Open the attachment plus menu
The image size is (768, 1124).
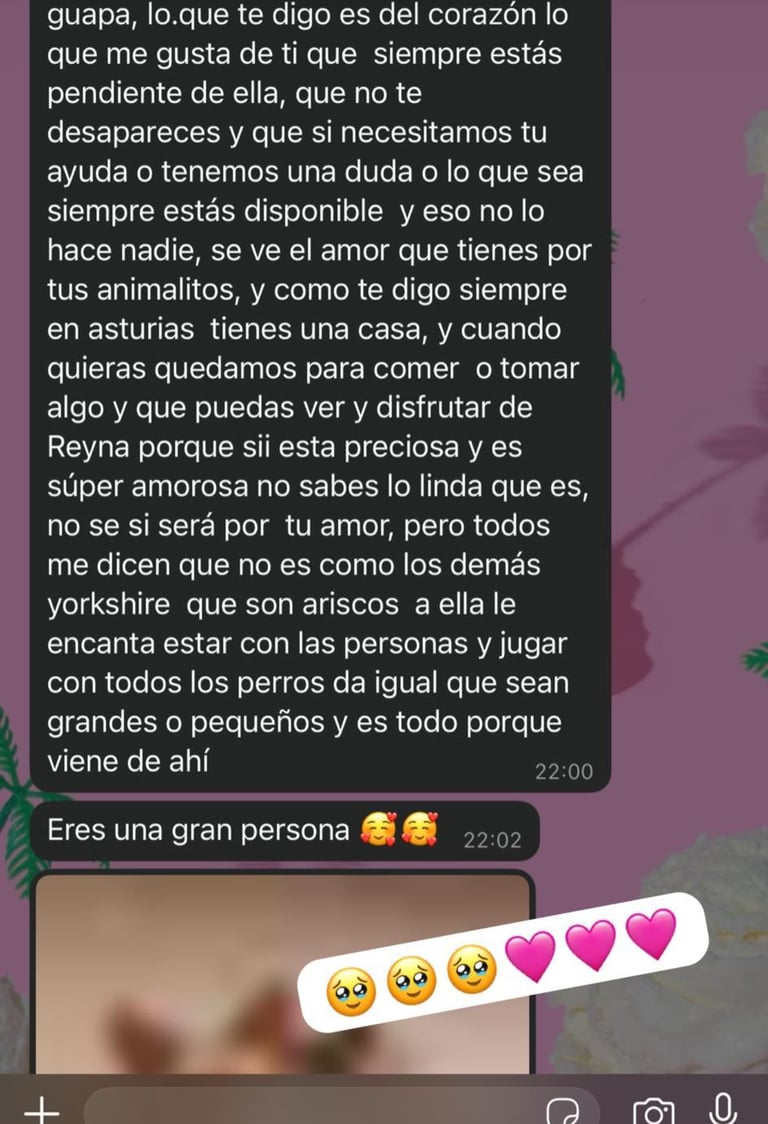tap(39, 1110)
